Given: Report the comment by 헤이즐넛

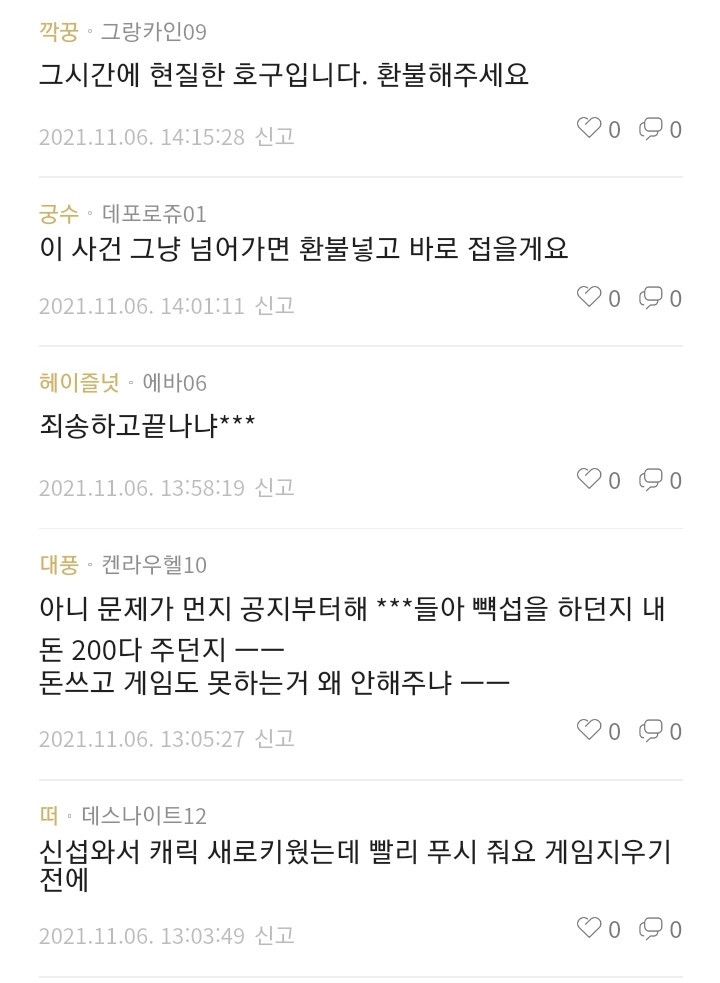Looking at the screenshot, I should [275, 488].
